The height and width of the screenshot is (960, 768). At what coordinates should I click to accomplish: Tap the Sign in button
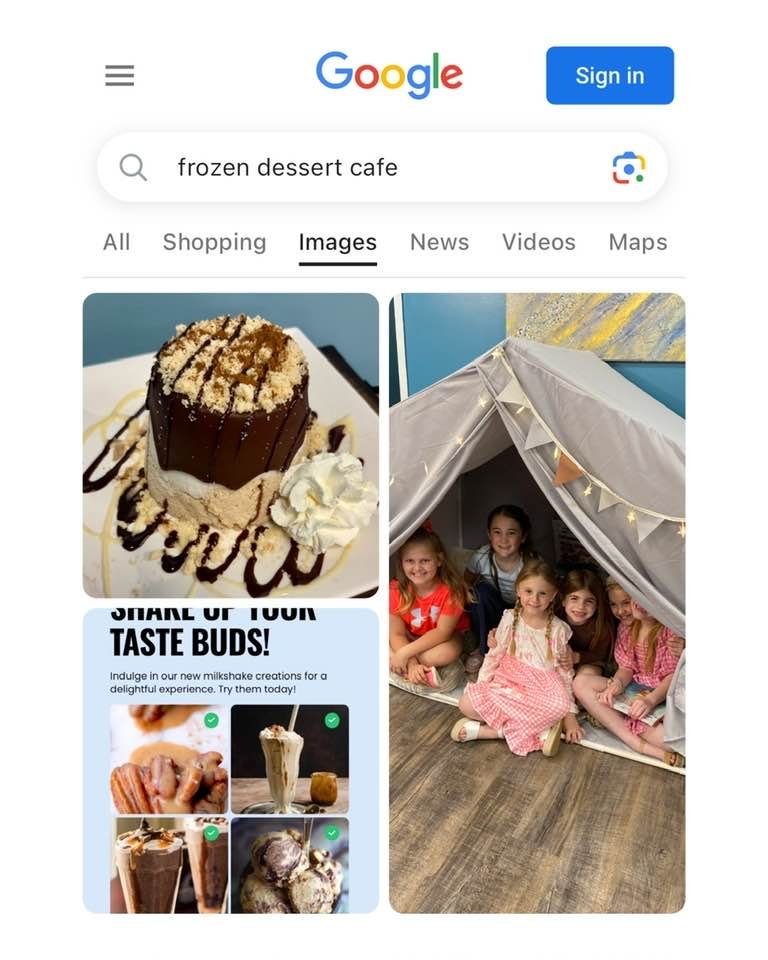point(609,75)
